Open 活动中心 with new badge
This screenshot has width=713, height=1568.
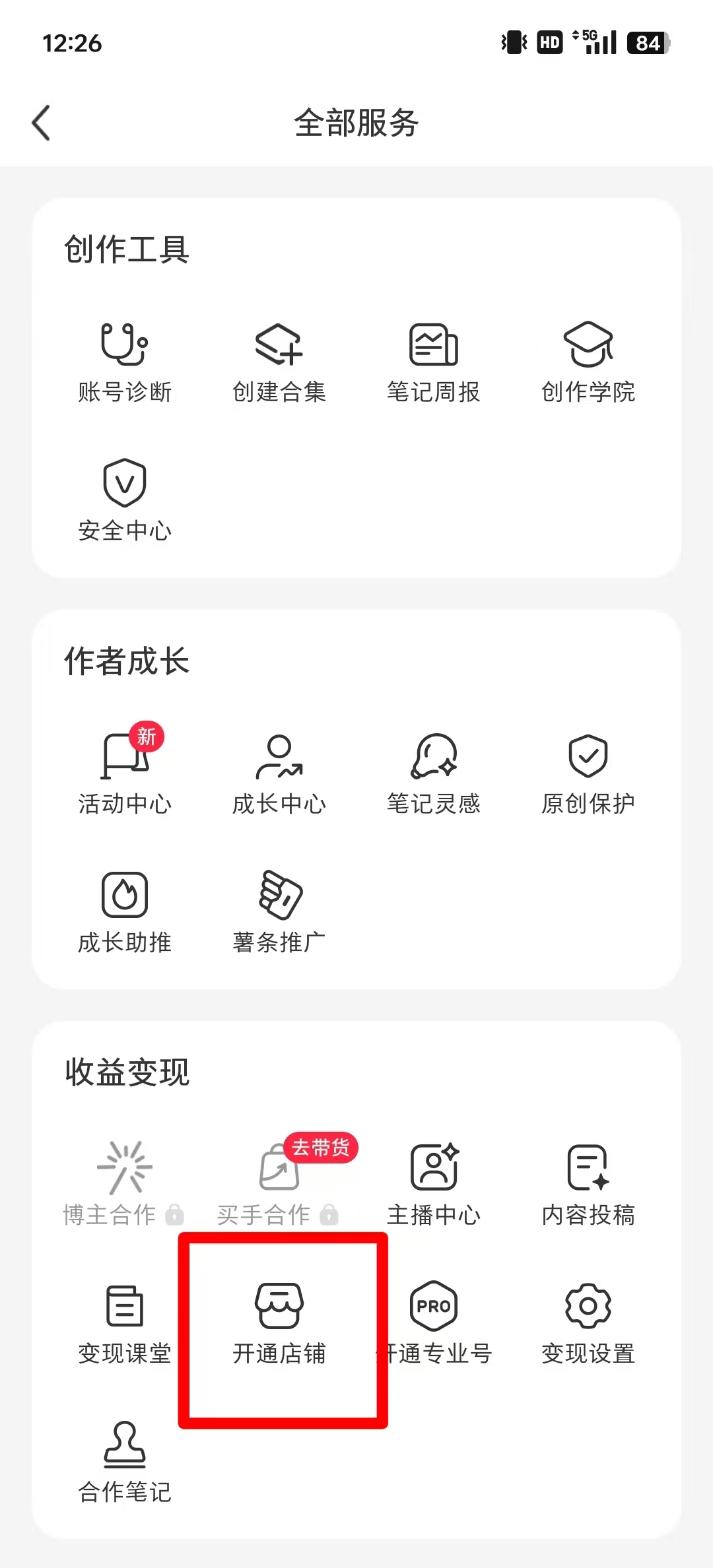(x=124, y=773)
